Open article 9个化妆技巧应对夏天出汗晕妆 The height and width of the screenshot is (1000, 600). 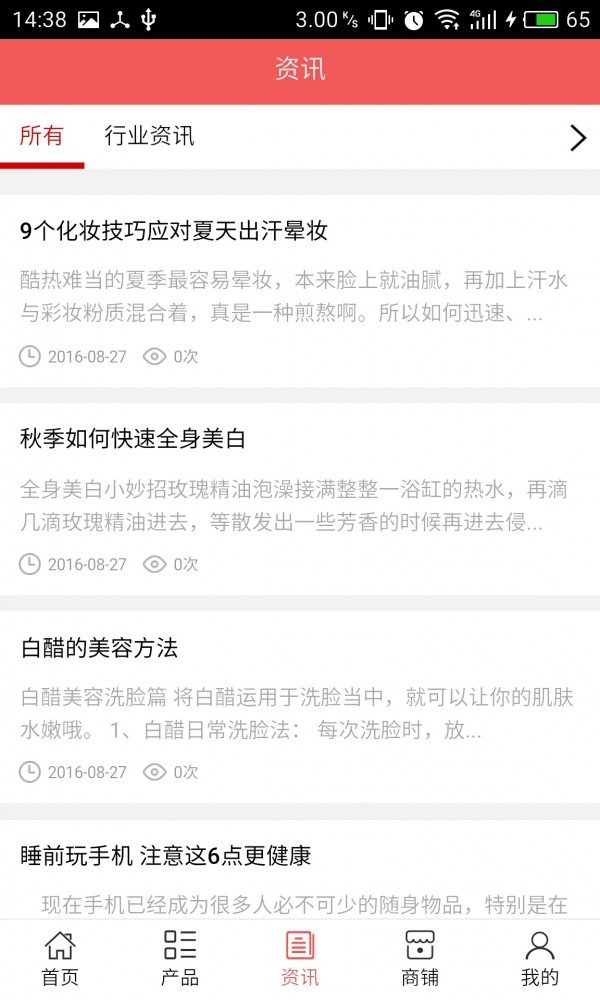pyautogui.click(x=174, y=231)
